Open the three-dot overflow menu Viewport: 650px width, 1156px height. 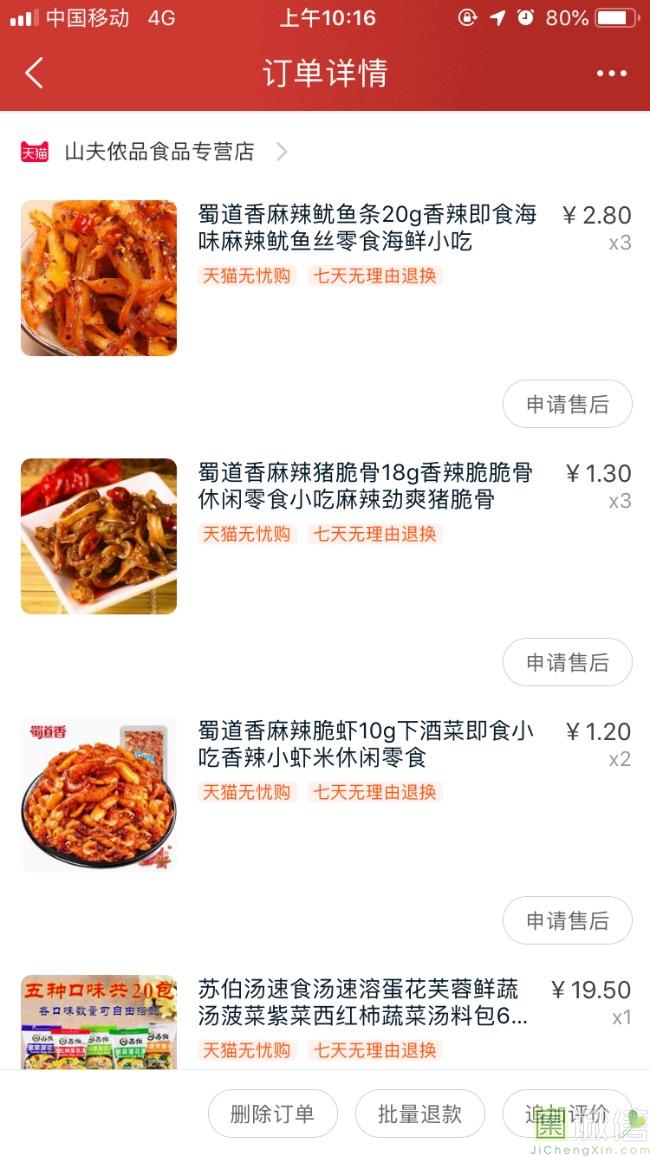click(x=611, y=73)
